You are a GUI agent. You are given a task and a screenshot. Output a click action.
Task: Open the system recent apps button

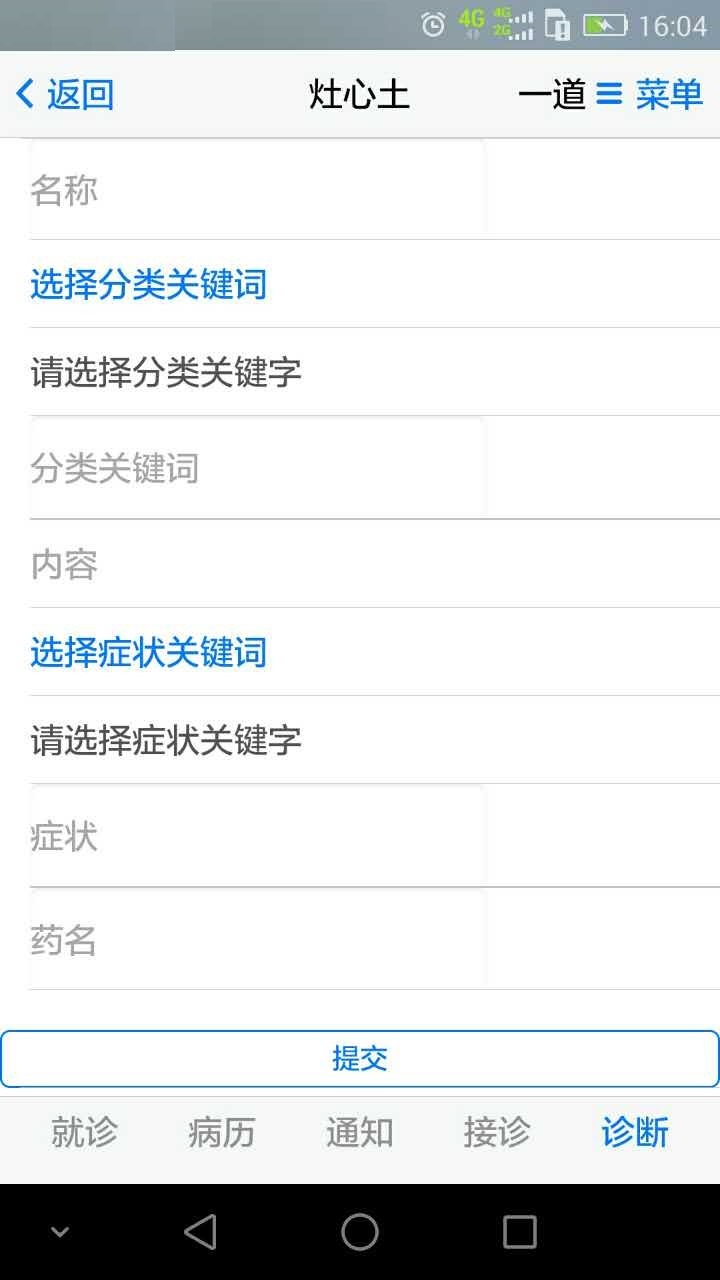point(519,1232)
